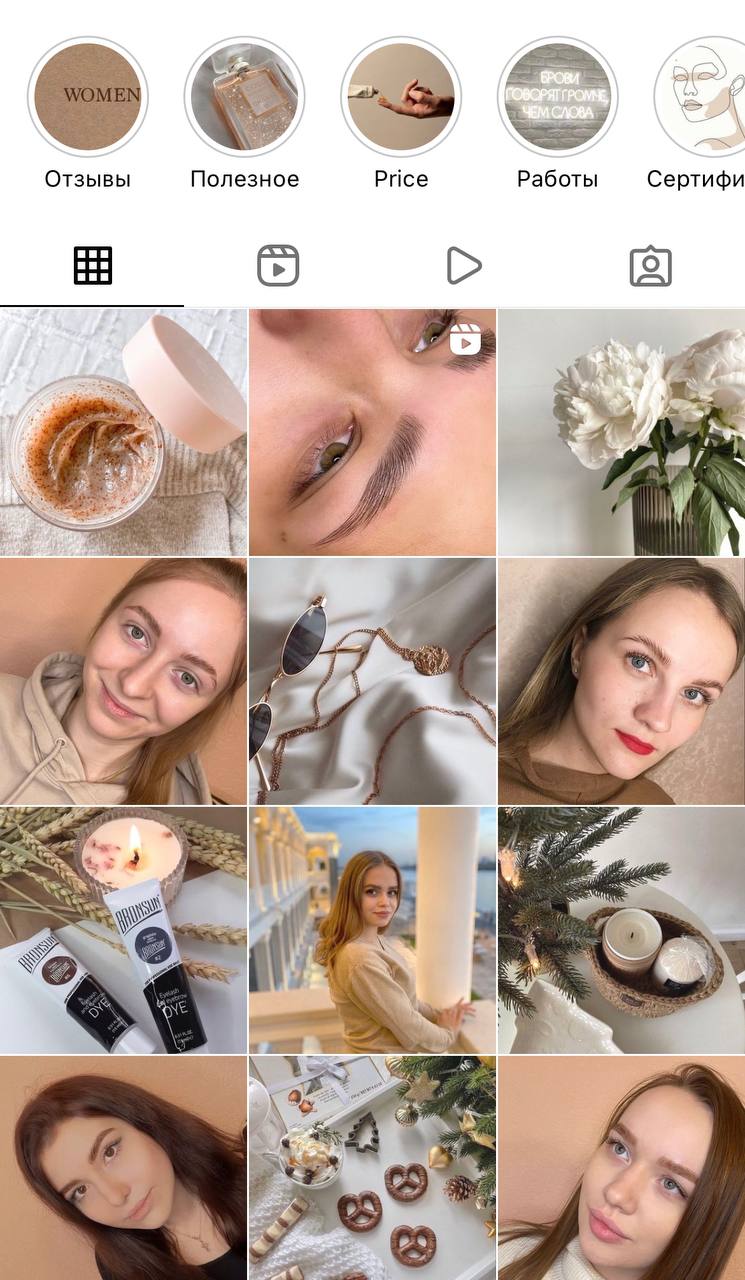Switch to the tagged photos tab
The width and height of the screenshot is (745, 1280).
[650, 266]
